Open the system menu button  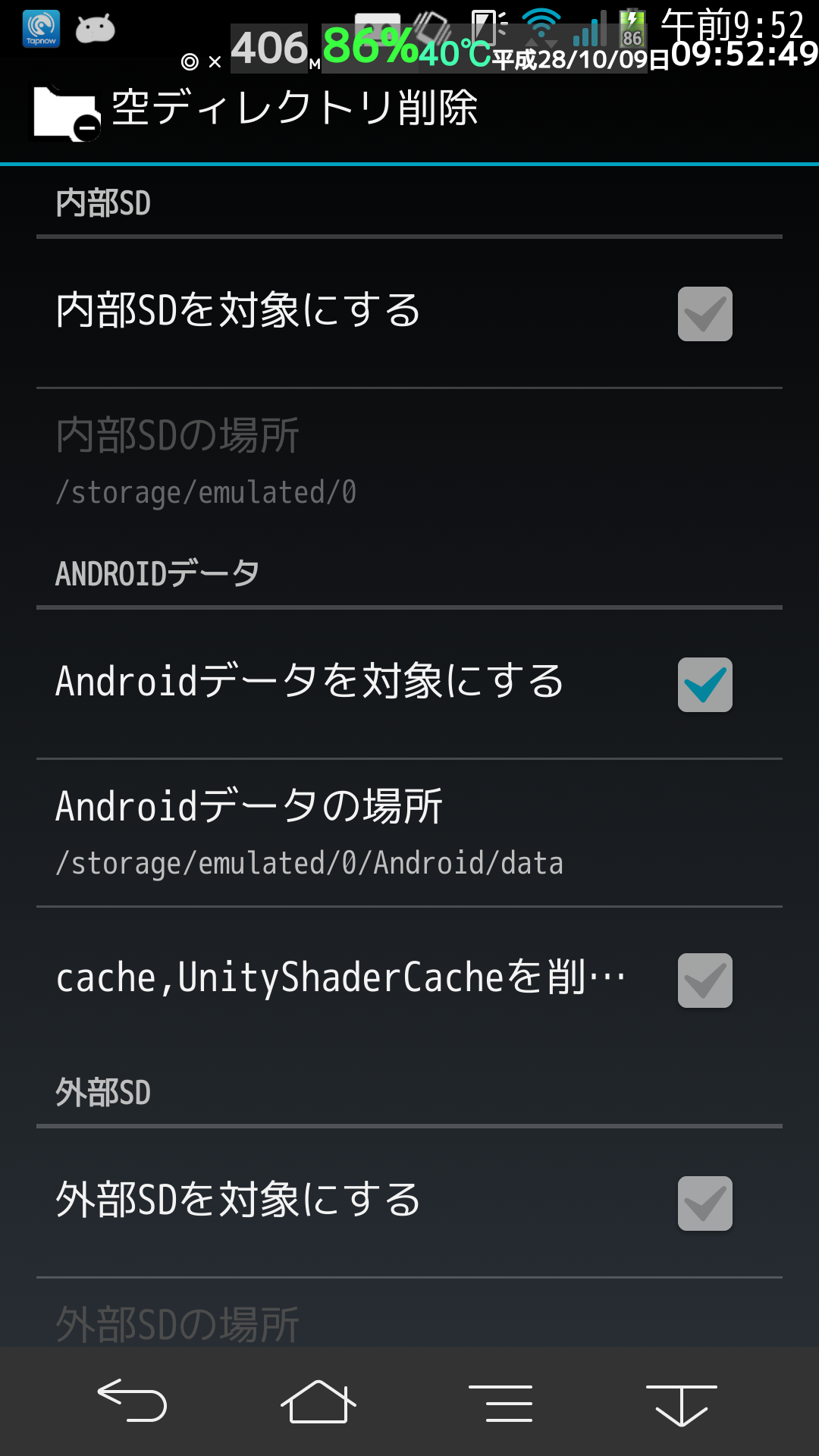coord(500,1402)
